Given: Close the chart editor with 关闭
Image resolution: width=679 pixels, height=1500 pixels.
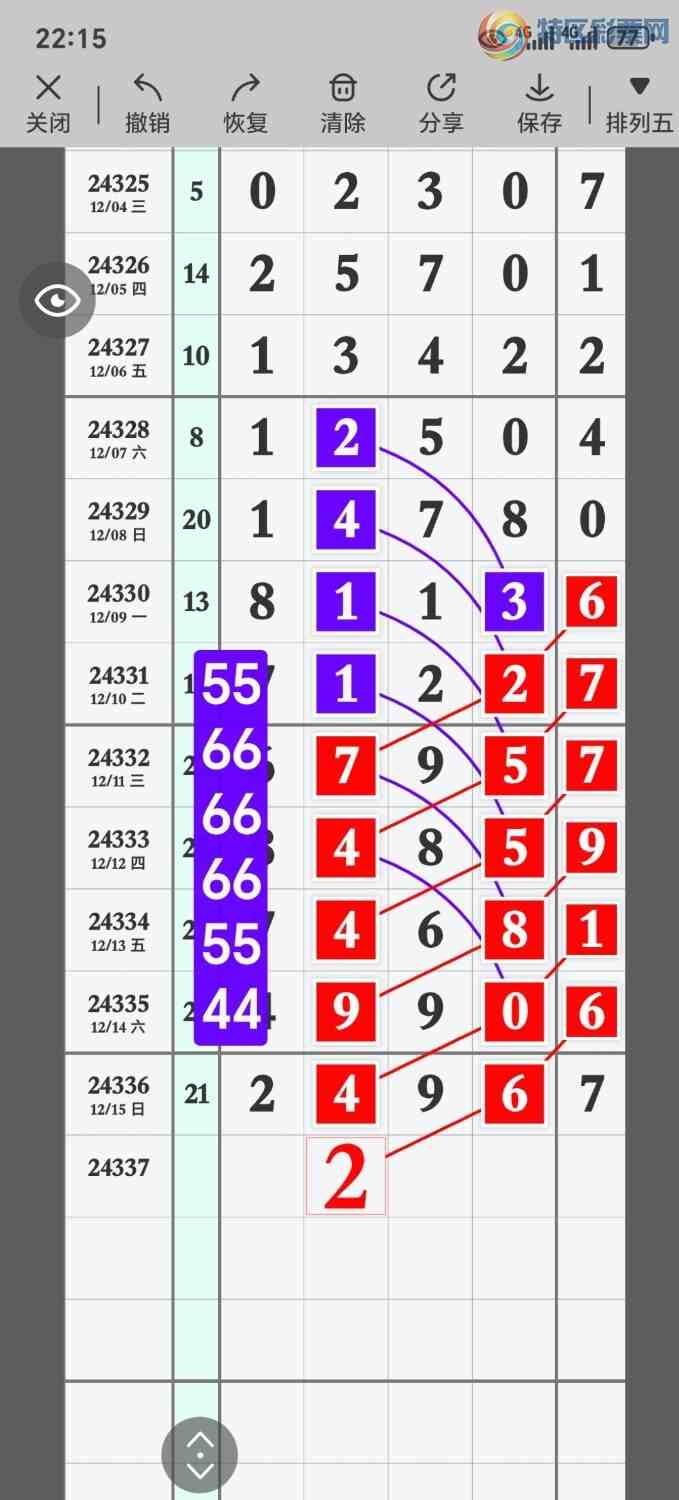Looking at the screenshot, I should click(48, 103).
